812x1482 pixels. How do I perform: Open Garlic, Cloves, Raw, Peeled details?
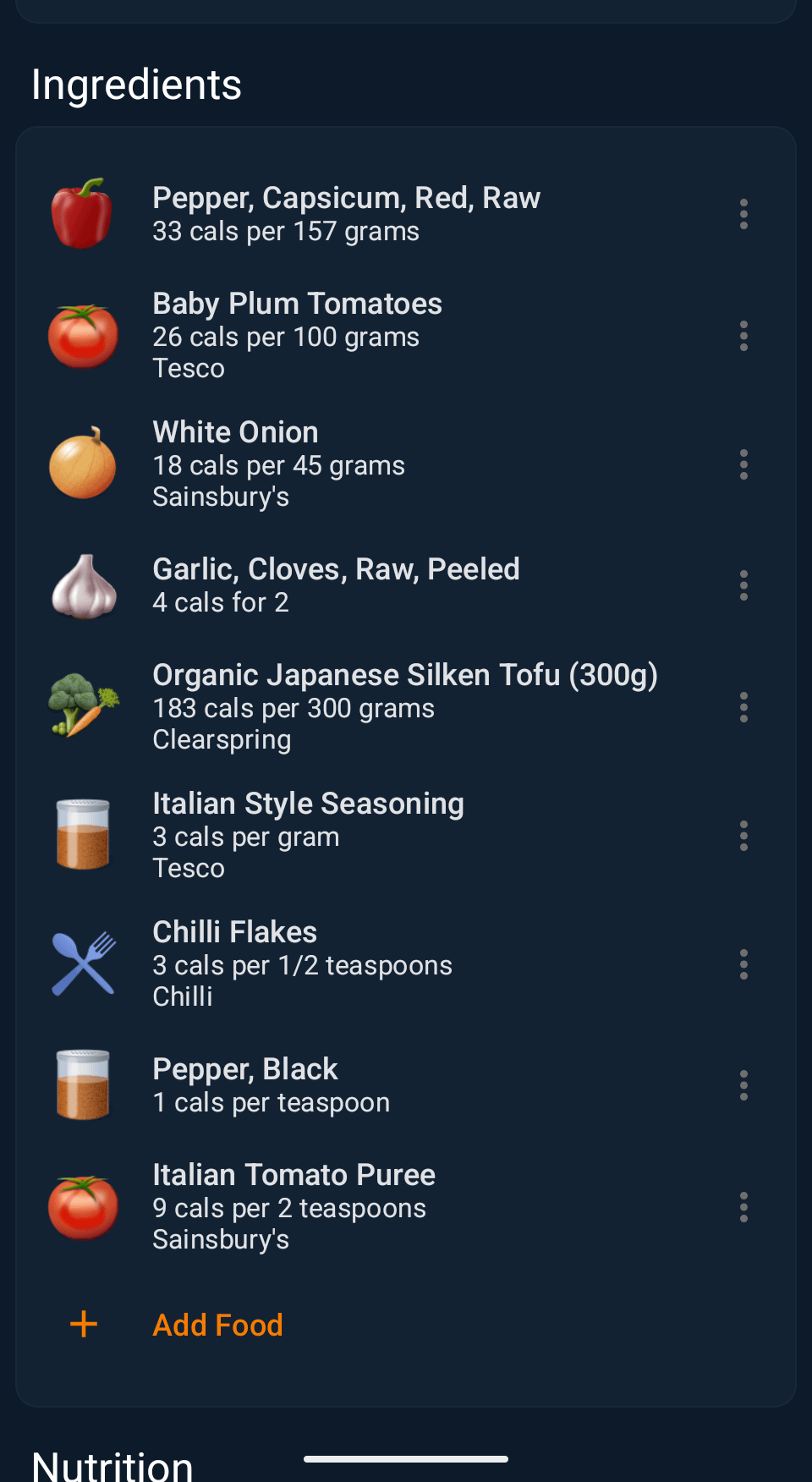click(336, 585)
